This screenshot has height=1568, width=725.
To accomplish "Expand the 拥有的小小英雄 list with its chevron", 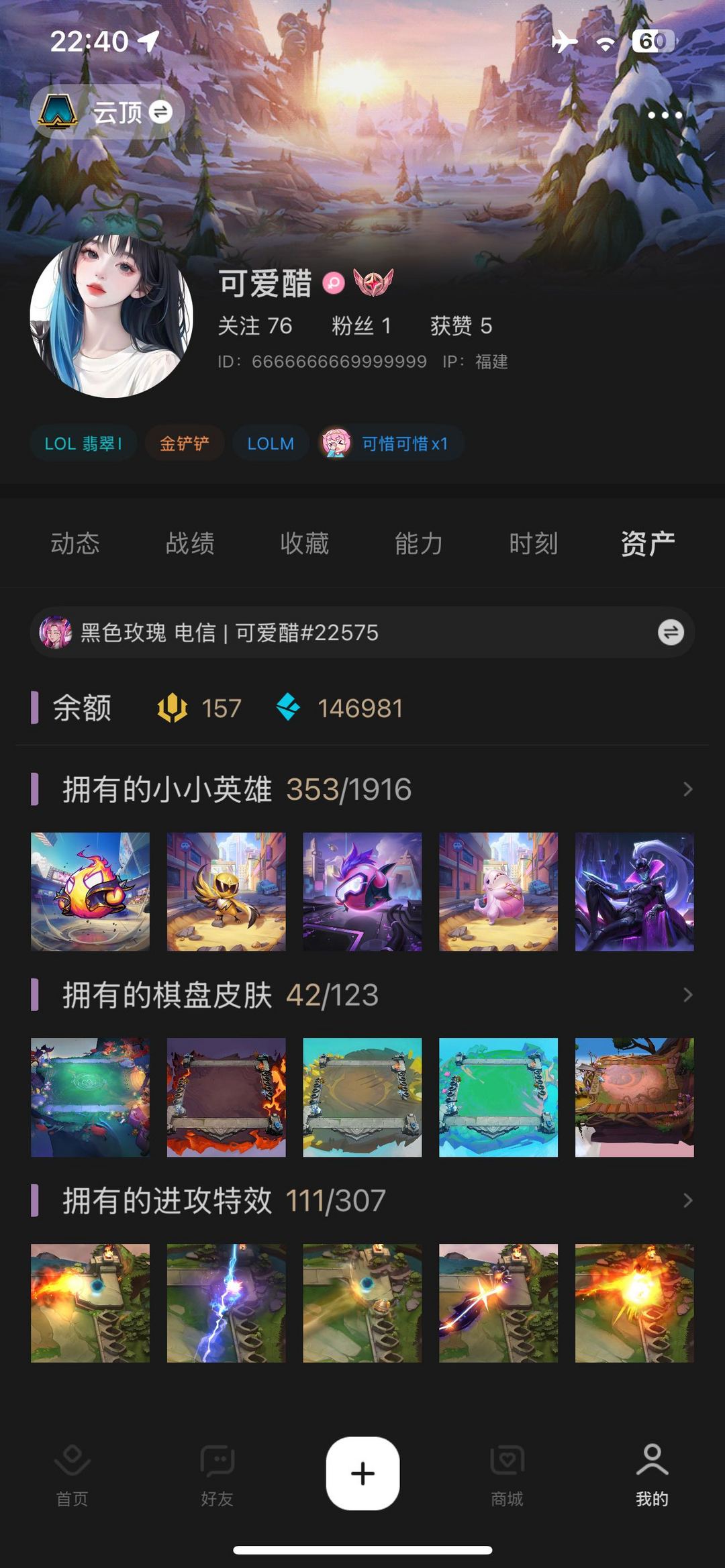I will 686,790.
